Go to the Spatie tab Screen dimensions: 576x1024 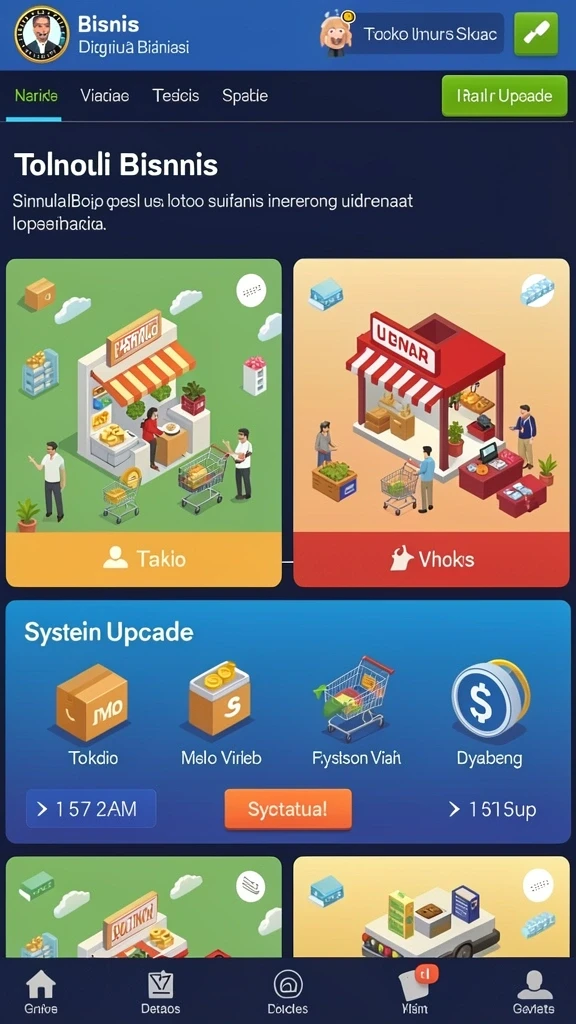pos(245,96)
